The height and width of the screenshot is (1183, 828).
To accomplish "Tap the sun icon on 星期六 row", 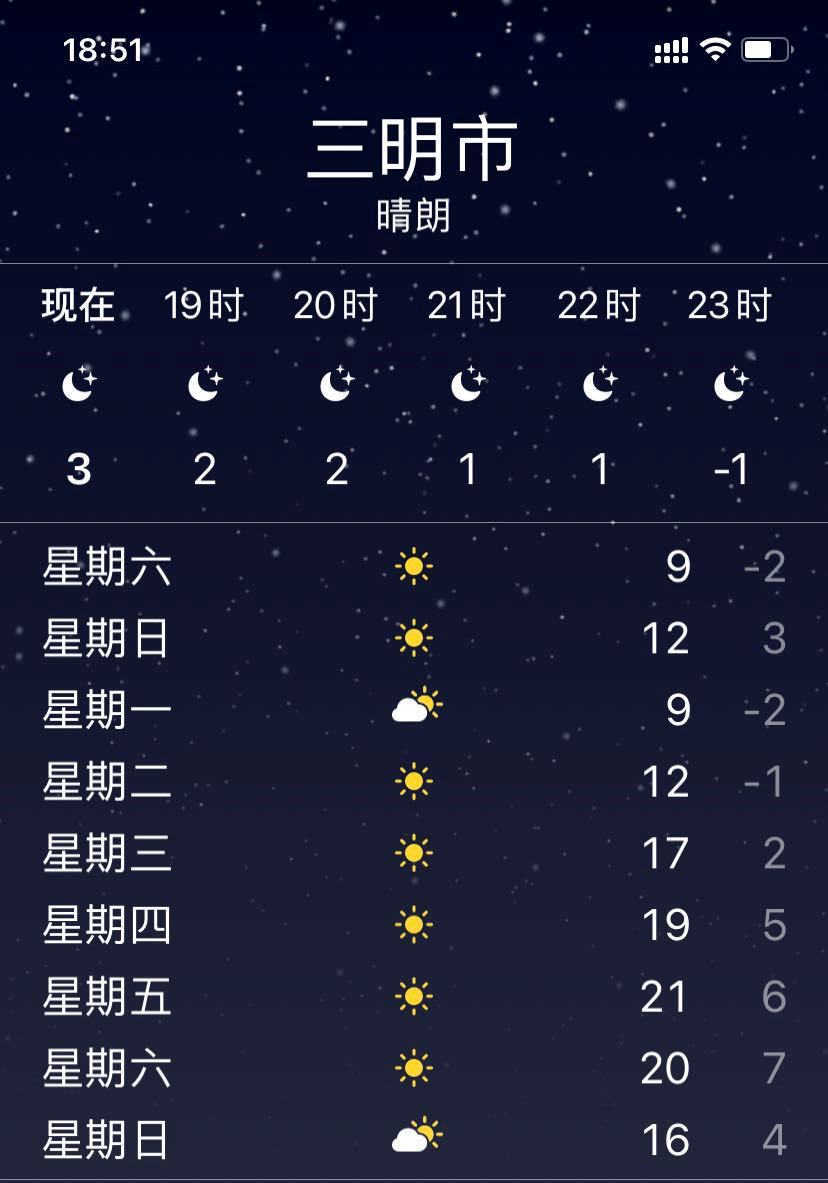I will 414,567.
